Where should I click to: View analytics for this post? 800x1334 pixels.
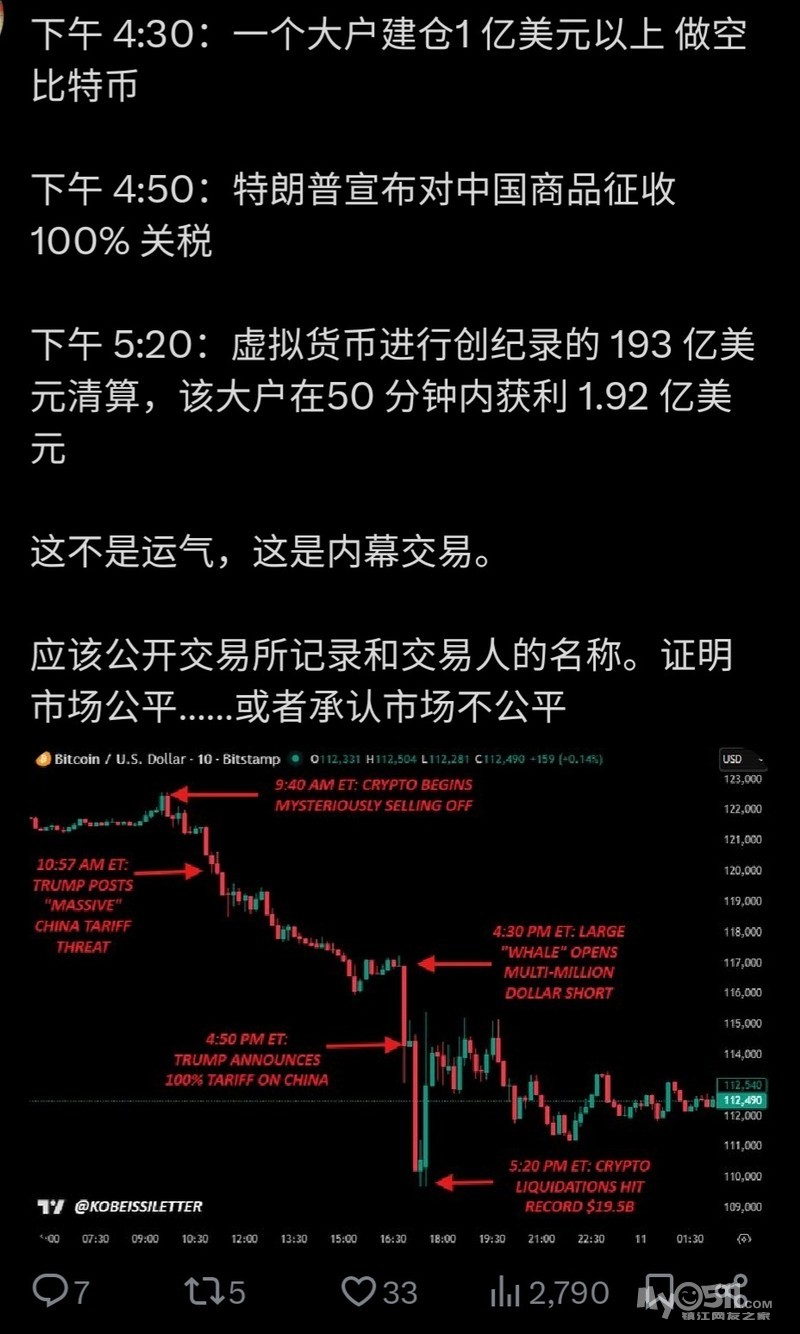click(x=506, y=1291)
